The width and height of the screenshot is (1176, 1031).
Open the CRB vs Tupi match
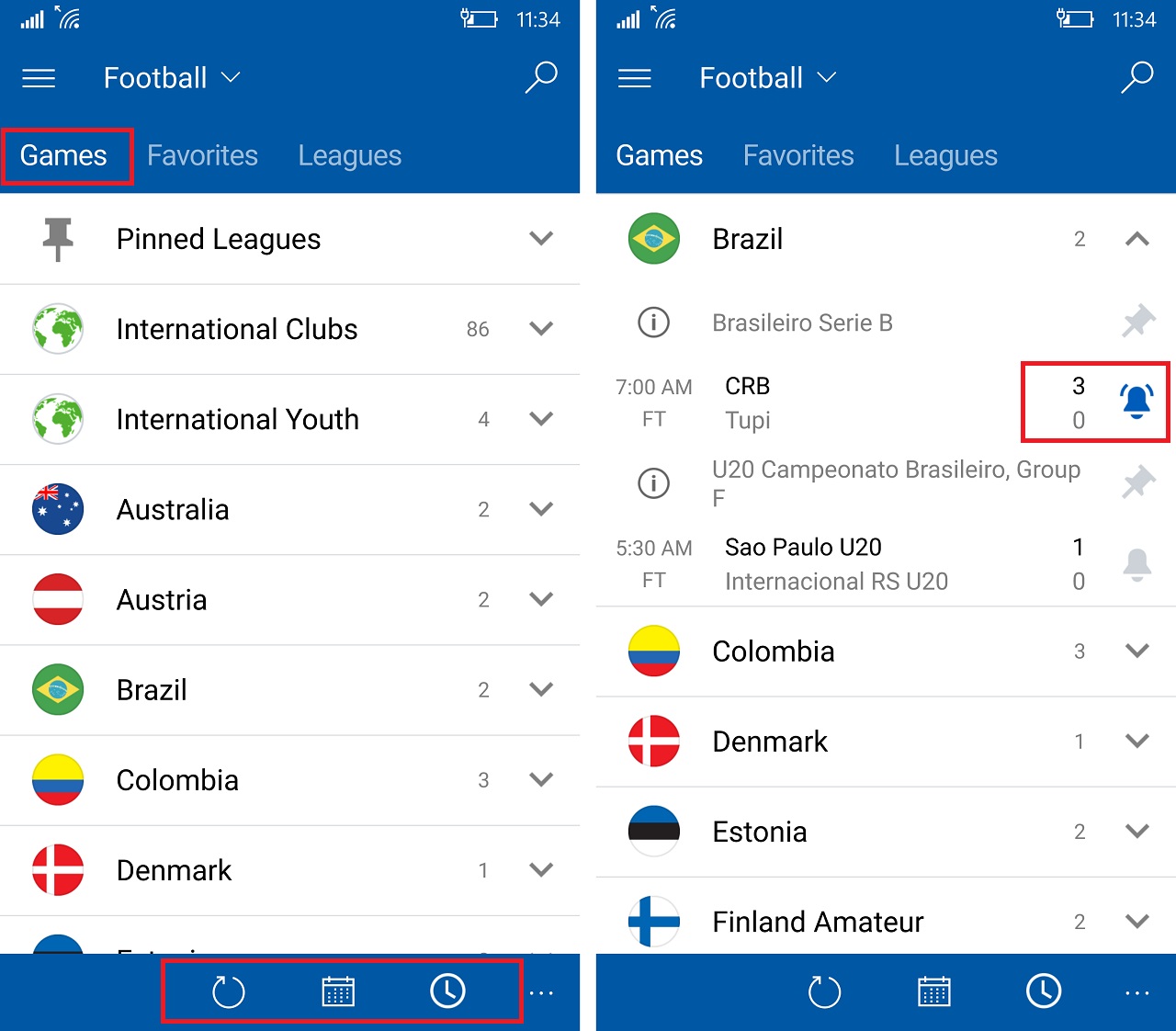827,402
